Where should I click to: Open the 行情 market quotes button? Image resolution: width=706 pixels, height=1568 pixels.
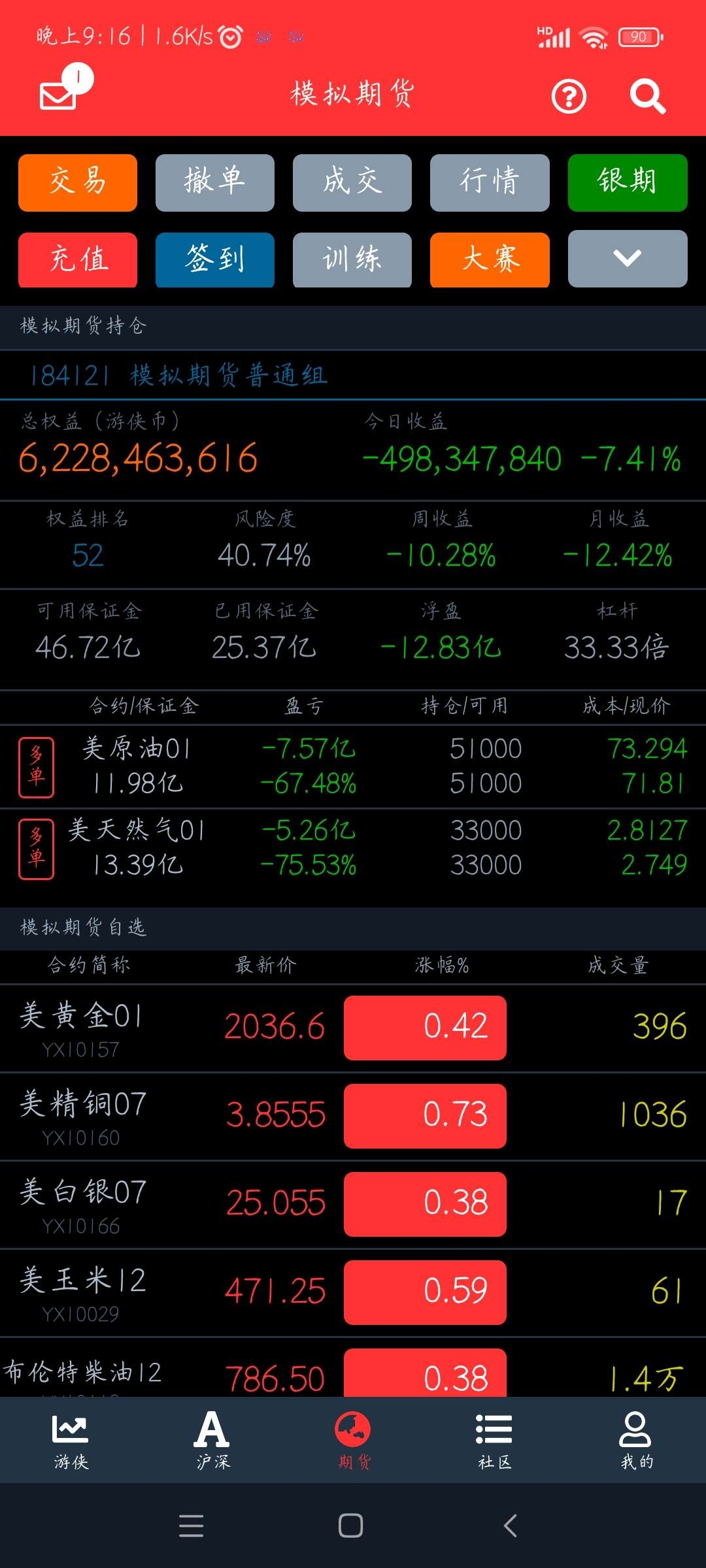pyautogui.click(x=490, y=183)
